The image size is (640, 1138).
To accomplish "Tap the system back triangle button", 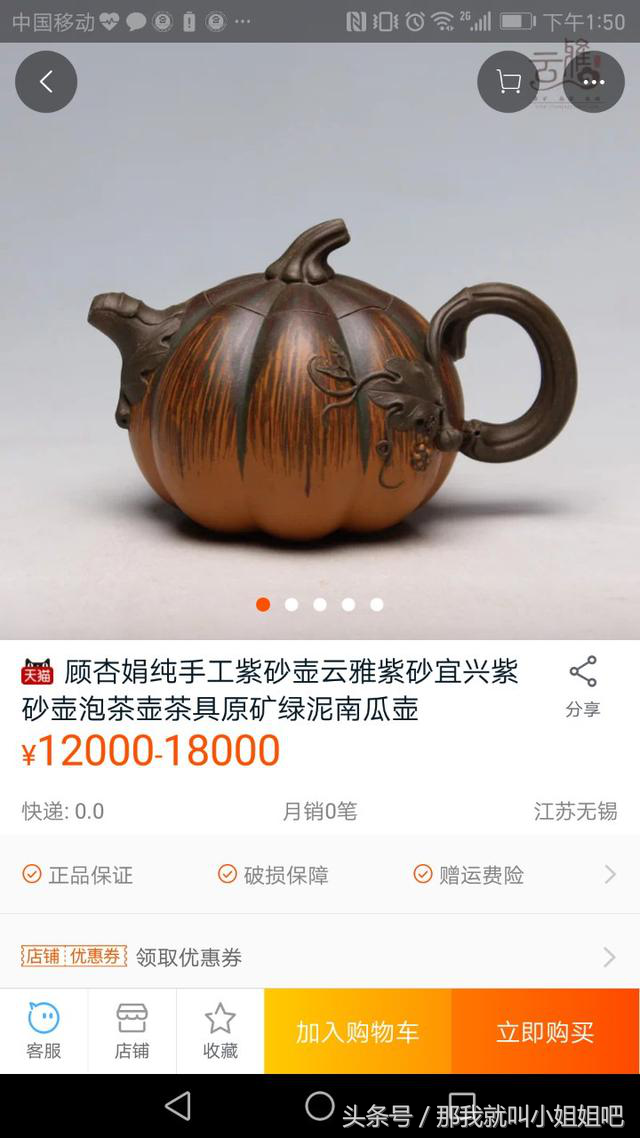I will 178,1106.
